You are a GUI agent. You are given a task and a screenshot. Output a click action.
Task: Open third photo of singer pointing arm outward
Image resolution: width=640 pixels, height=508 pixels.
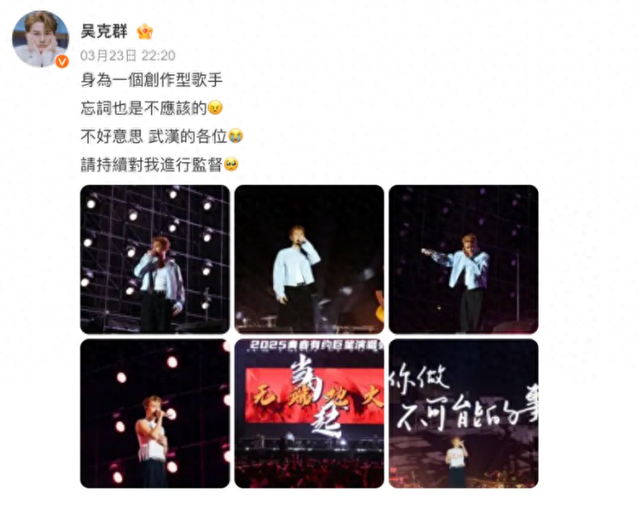pos(463,259)
